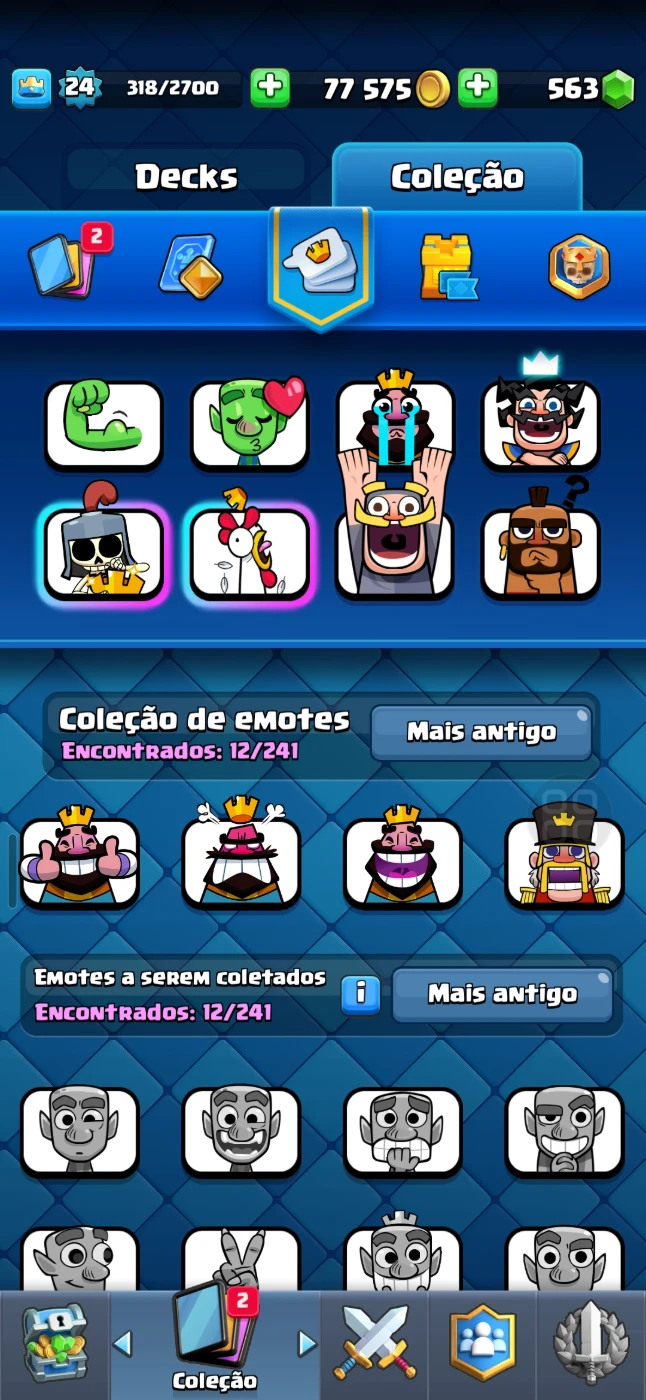Select the goblin blowing kiss emote slot
646x1400 pixels.
[250, 424]
